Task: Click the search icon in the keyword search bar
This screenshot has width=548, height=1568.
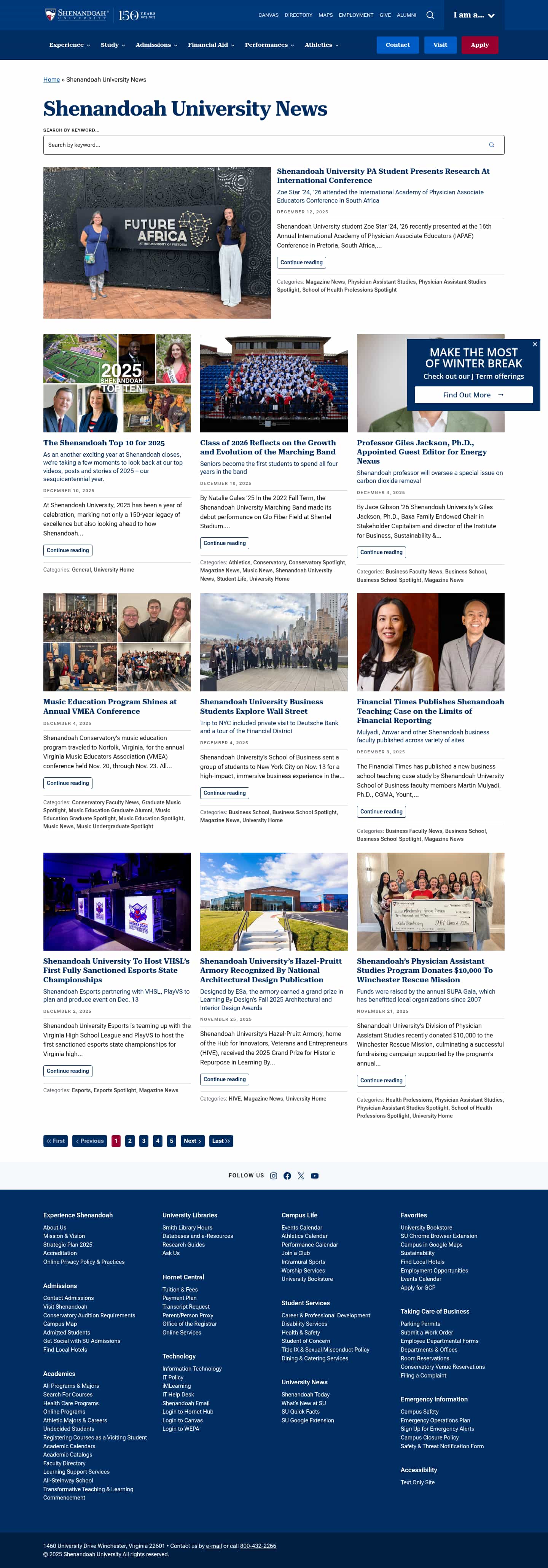Action: point(491,145)
